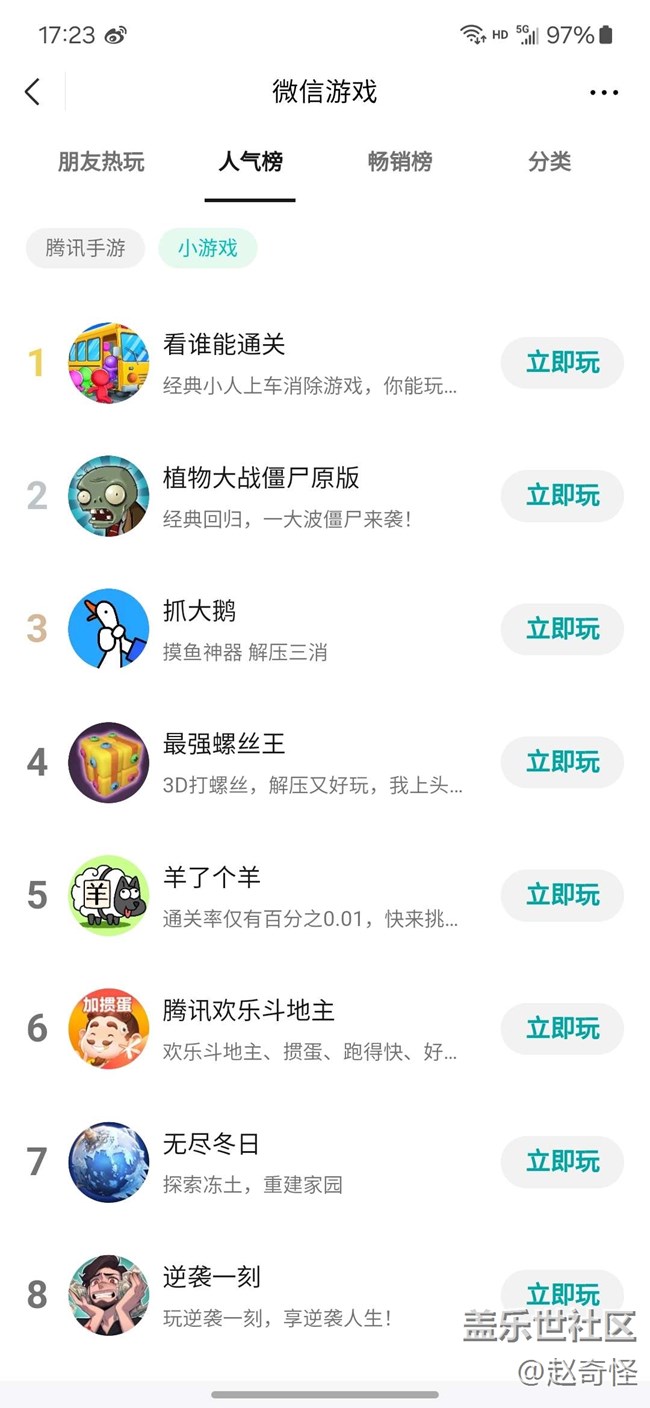Screen dimensions: 650x1408
Task: Tap 立即玩 for 看谁能通关
Action: click(x=562, y=363)
